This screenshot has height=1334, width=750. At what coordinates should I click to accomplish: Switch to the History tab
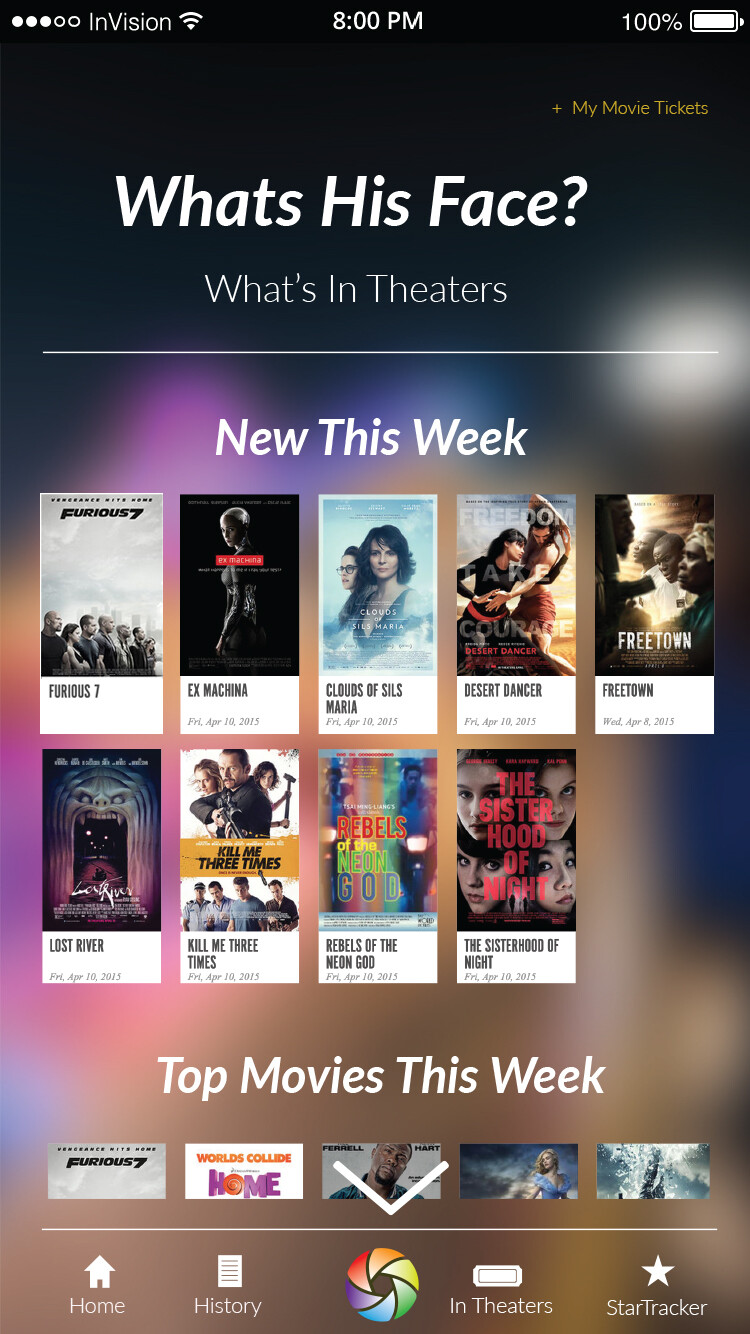point(228,1287)
